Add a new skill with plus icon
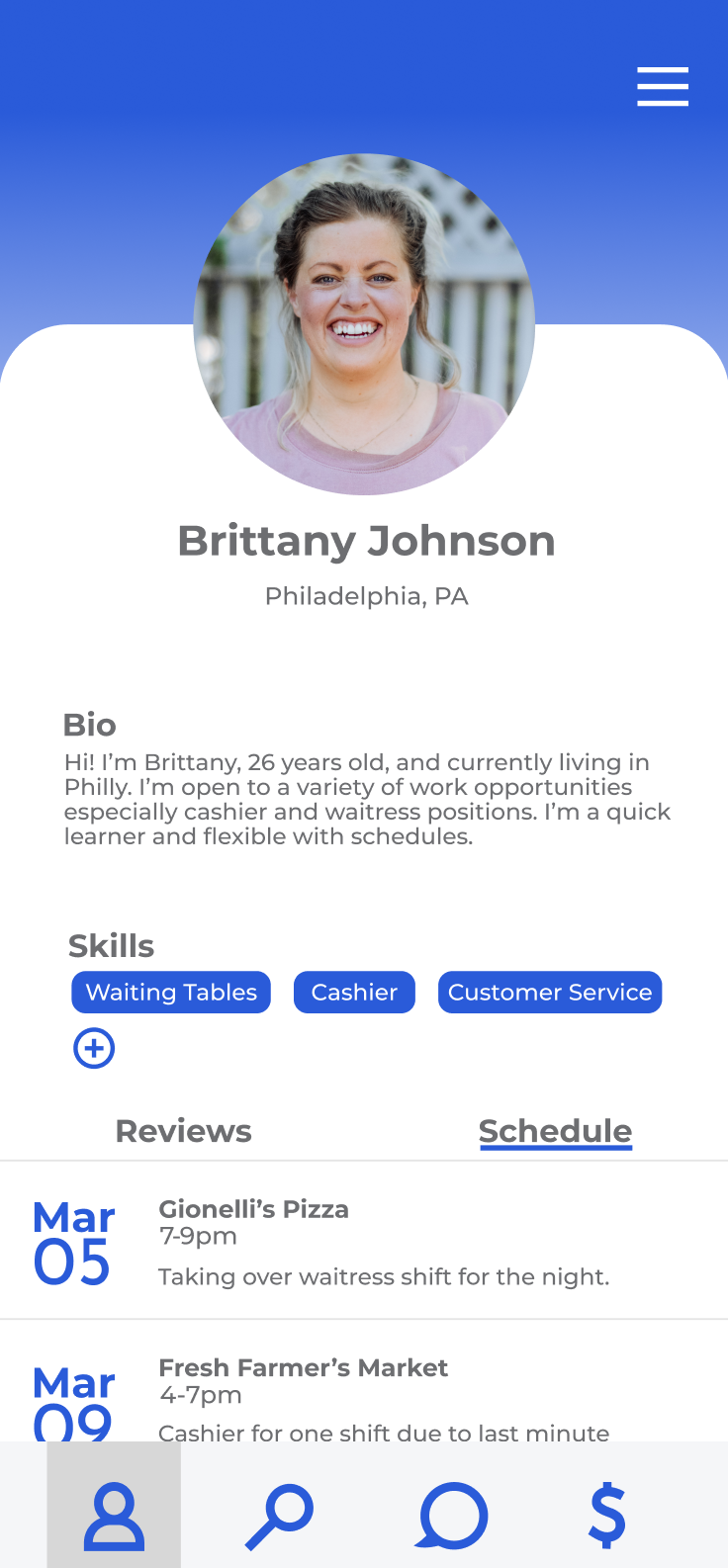Viewport: 728px width, 1568px height. (x=94, y=1048)
